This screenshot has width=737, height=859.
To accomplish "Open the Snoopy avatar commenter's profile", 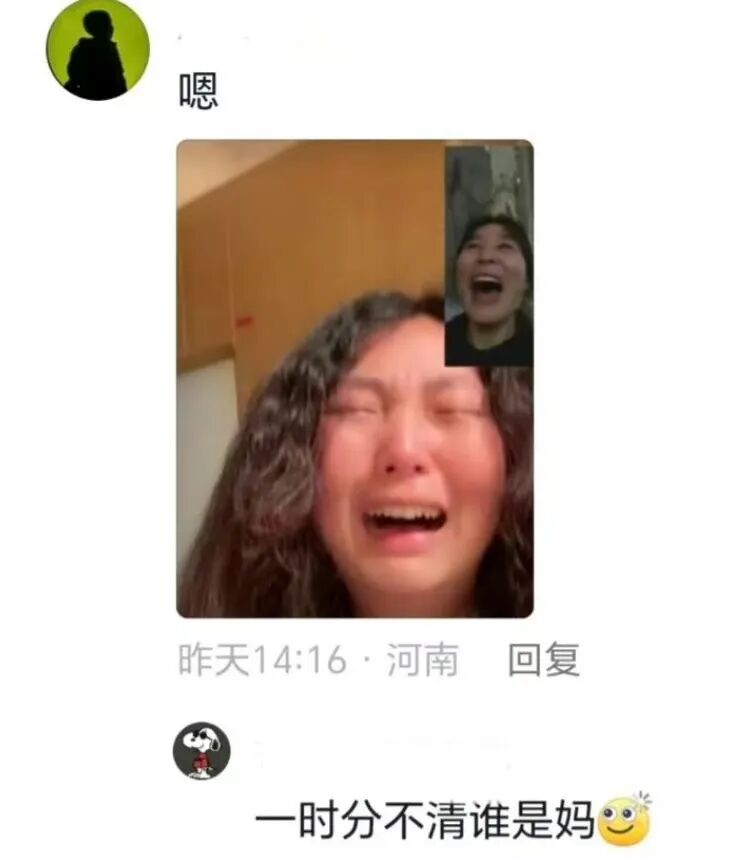I will click(201, 752).
